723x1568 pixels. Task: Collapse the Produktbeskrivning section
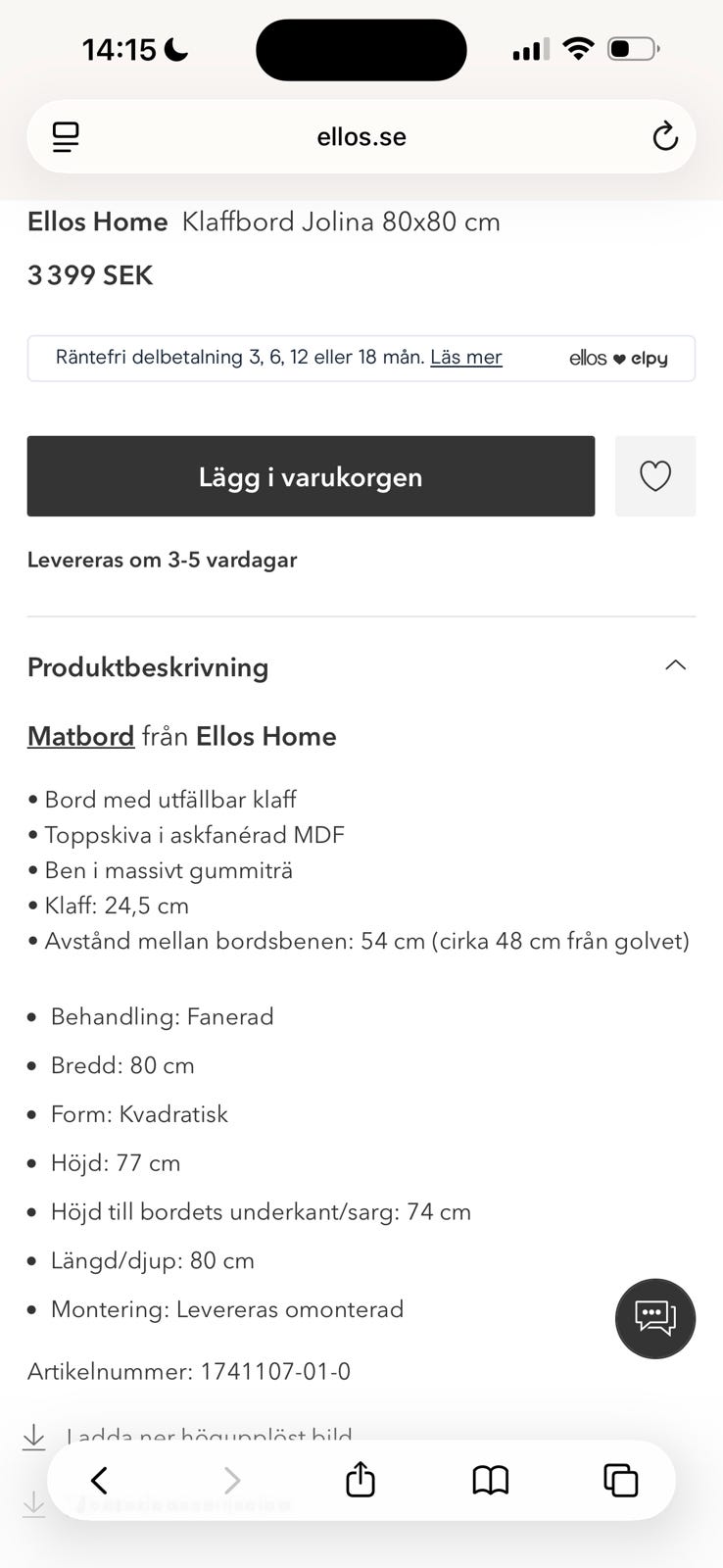coord(675,665)
